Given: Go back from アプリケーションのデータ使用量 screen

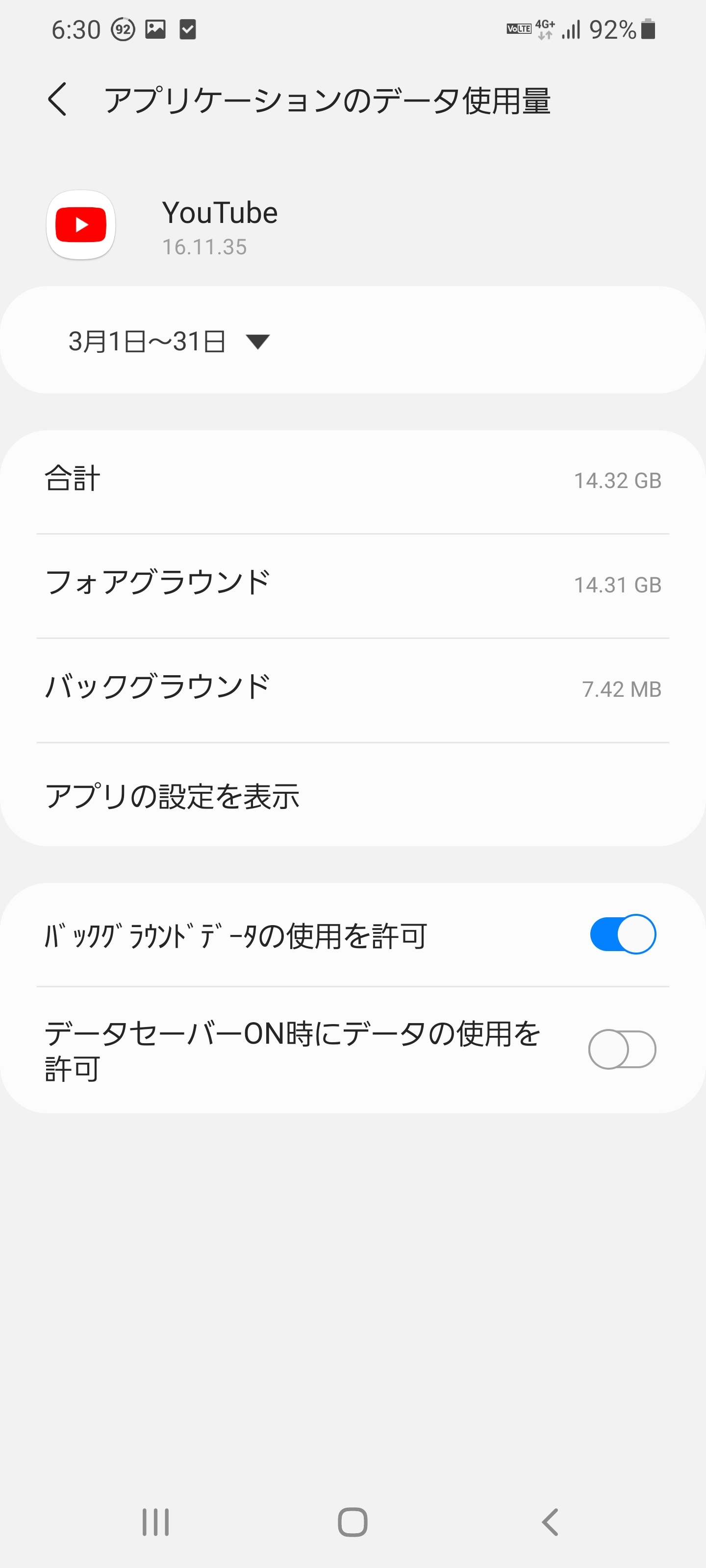Looking at the screenshot, I should click(57, 99).
